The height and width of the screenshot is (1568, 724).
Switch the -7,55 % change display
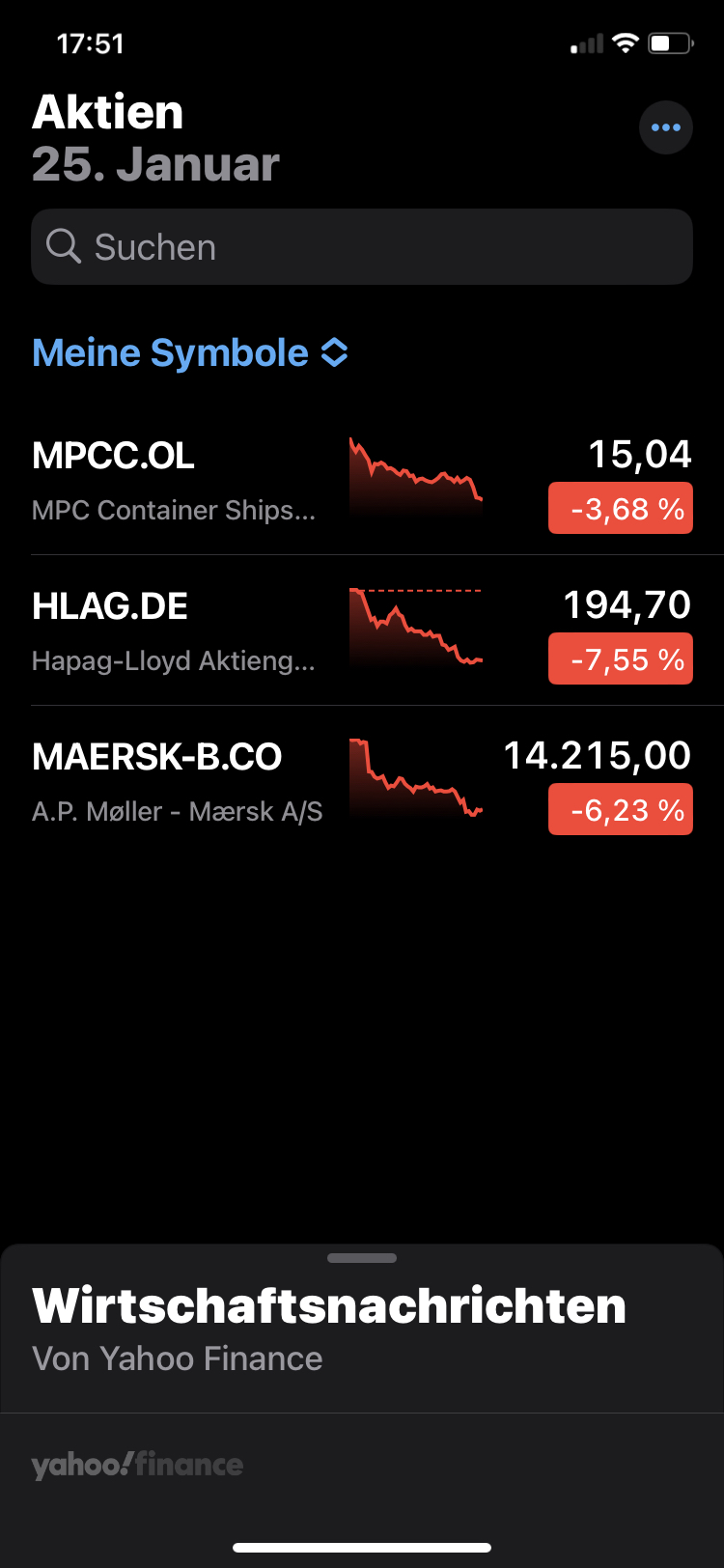621,658
